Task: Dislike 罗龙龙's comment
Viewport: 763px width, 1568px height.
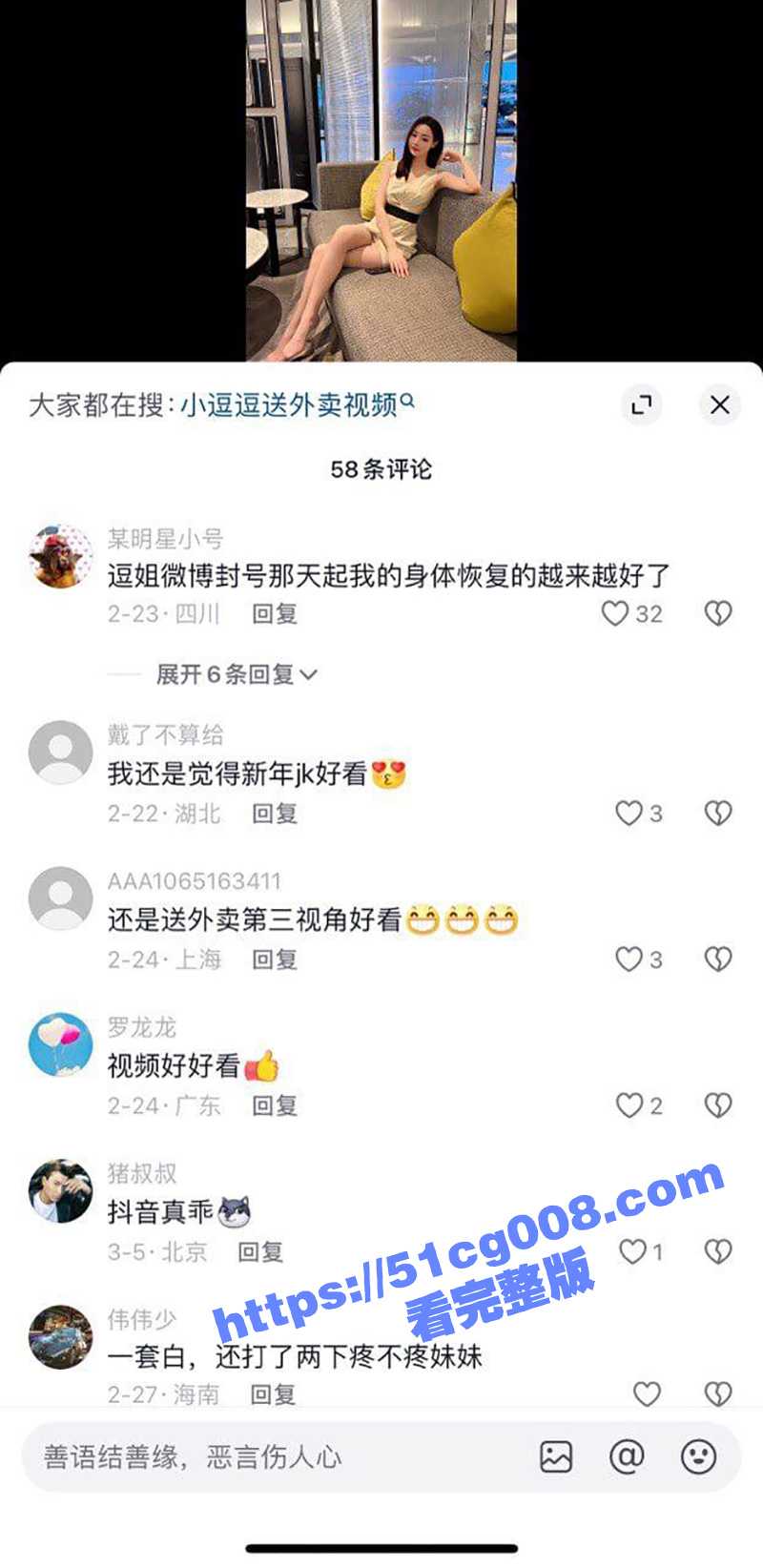Action: point(717,1105)
